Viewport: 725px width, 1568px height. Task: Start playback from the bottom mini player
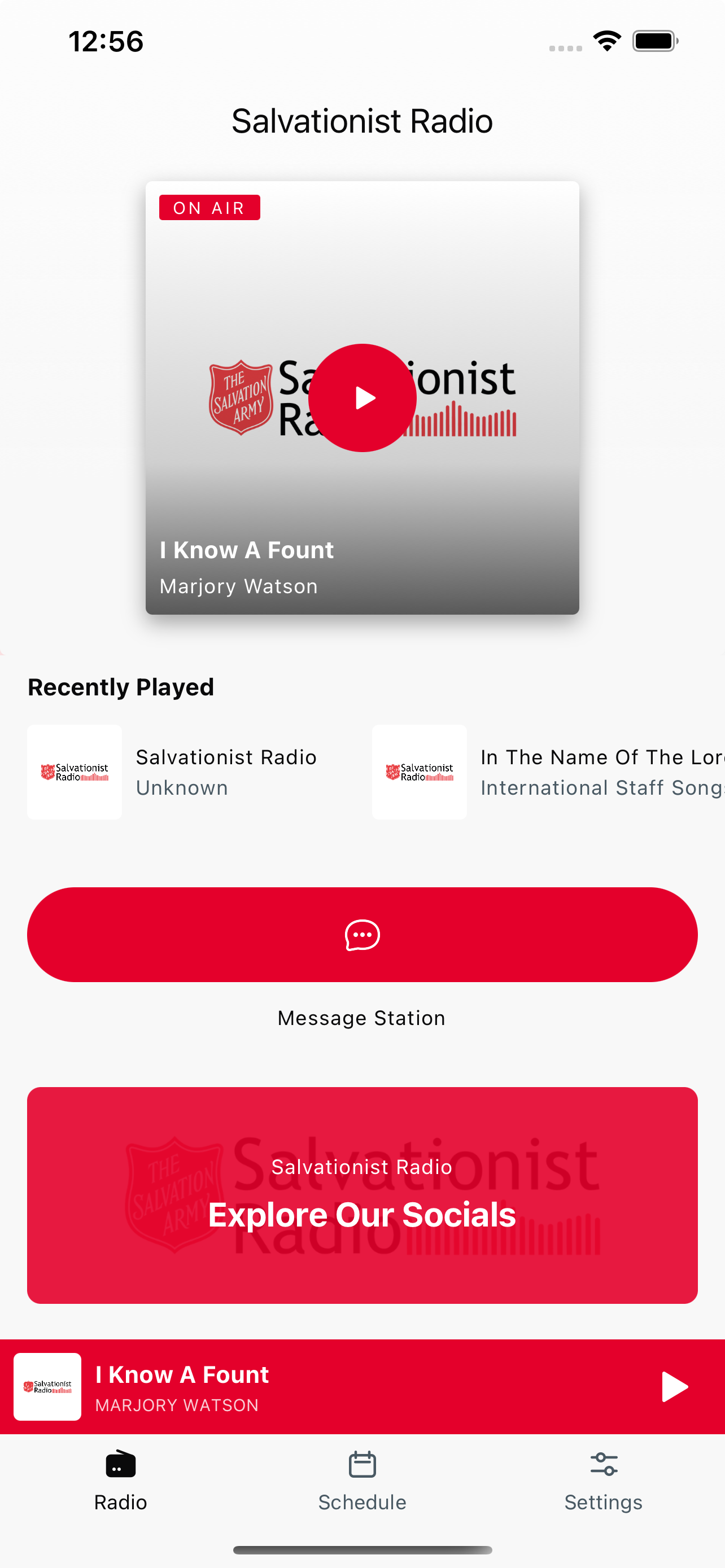675,1387
